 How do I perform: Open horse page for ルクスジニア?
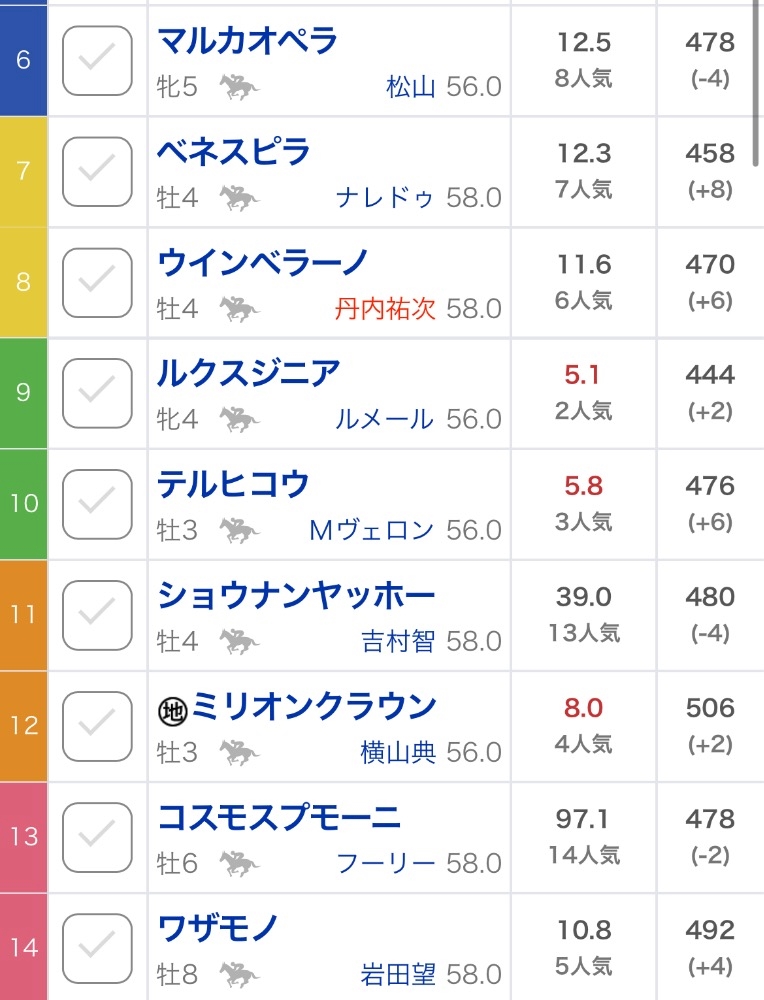[x=248, y=374]
